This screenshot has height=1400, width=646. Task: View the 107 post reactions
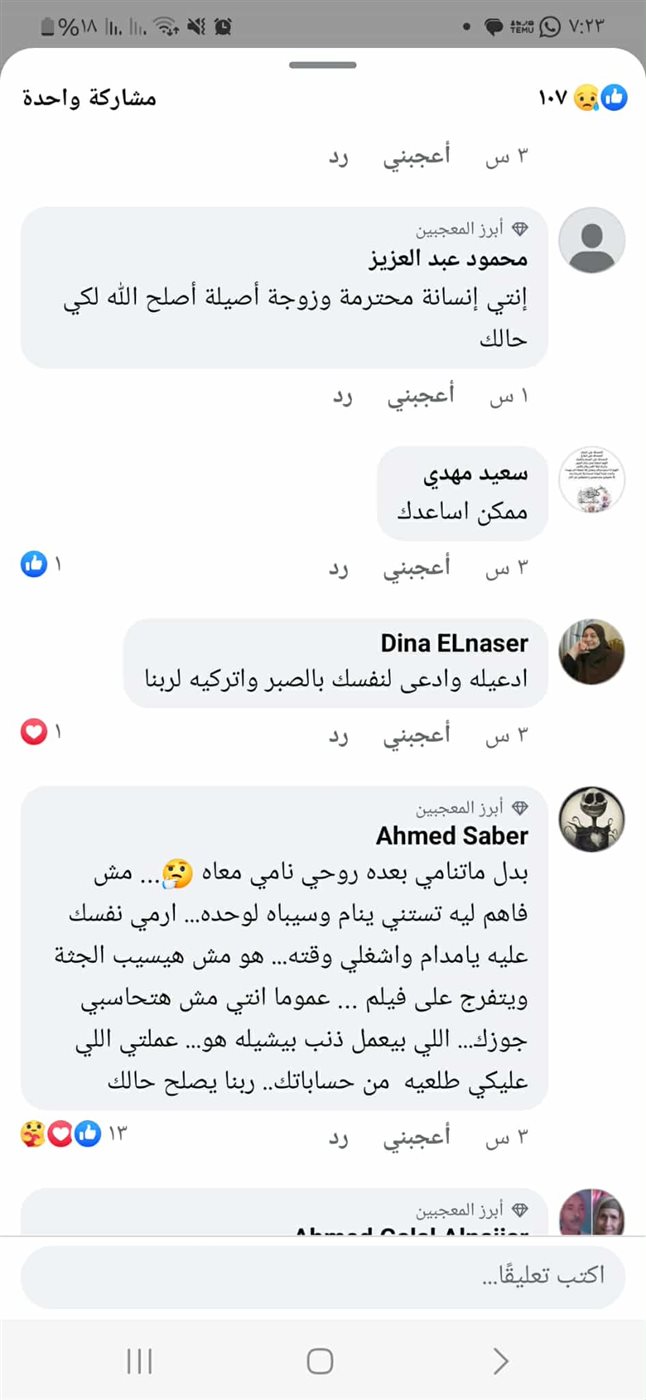click(x=584, y=98)
